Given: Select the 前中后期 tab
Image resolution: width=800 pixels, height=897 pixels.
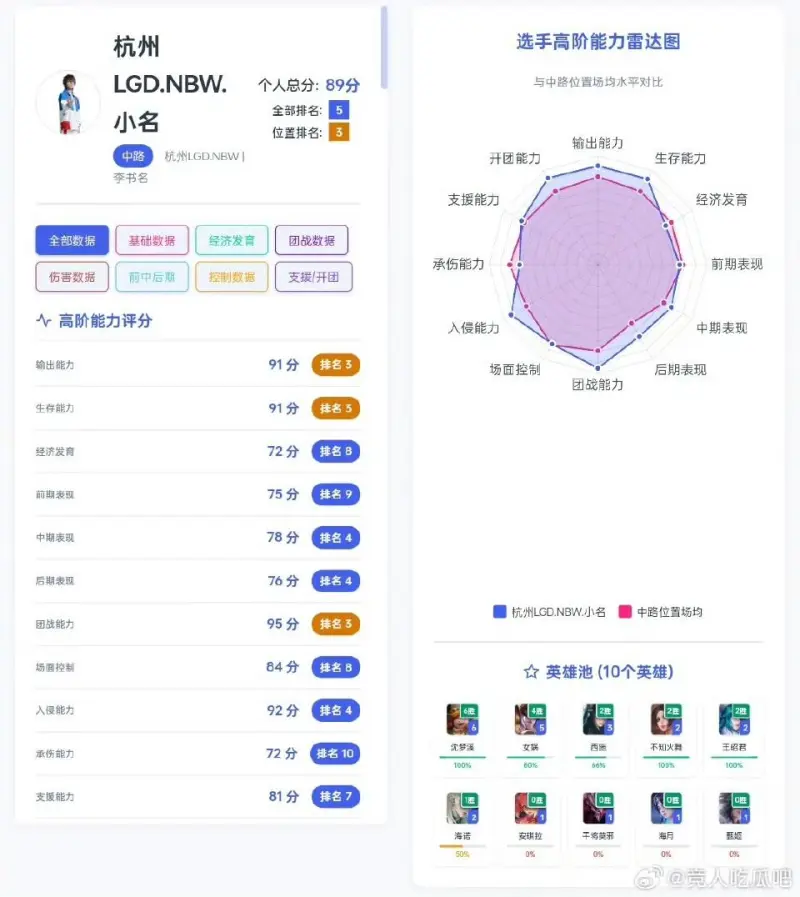Looking at the screenshot, I should (152, 277).
